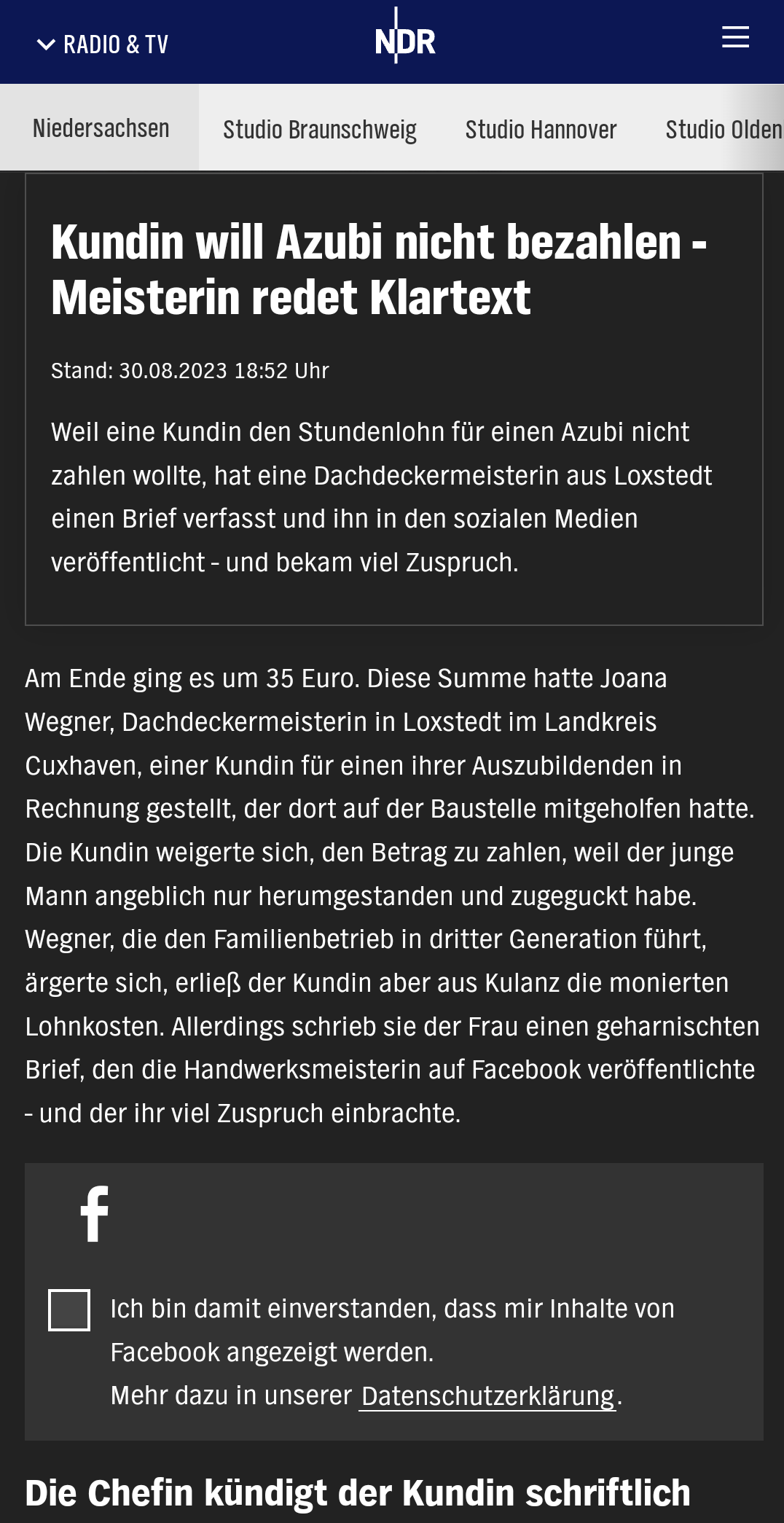Open the Studio Braunschweig tab

pyautogui.click(x=319, y=130)
